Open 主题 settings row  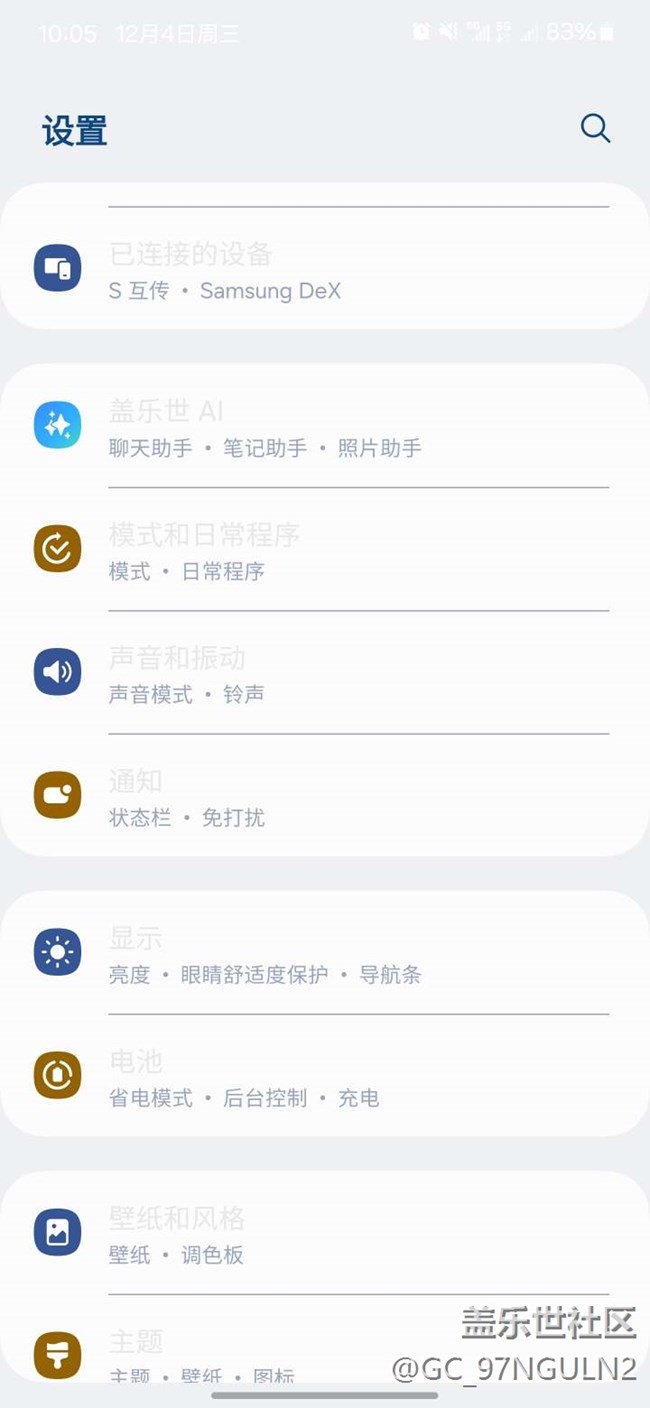[324, 1352]
